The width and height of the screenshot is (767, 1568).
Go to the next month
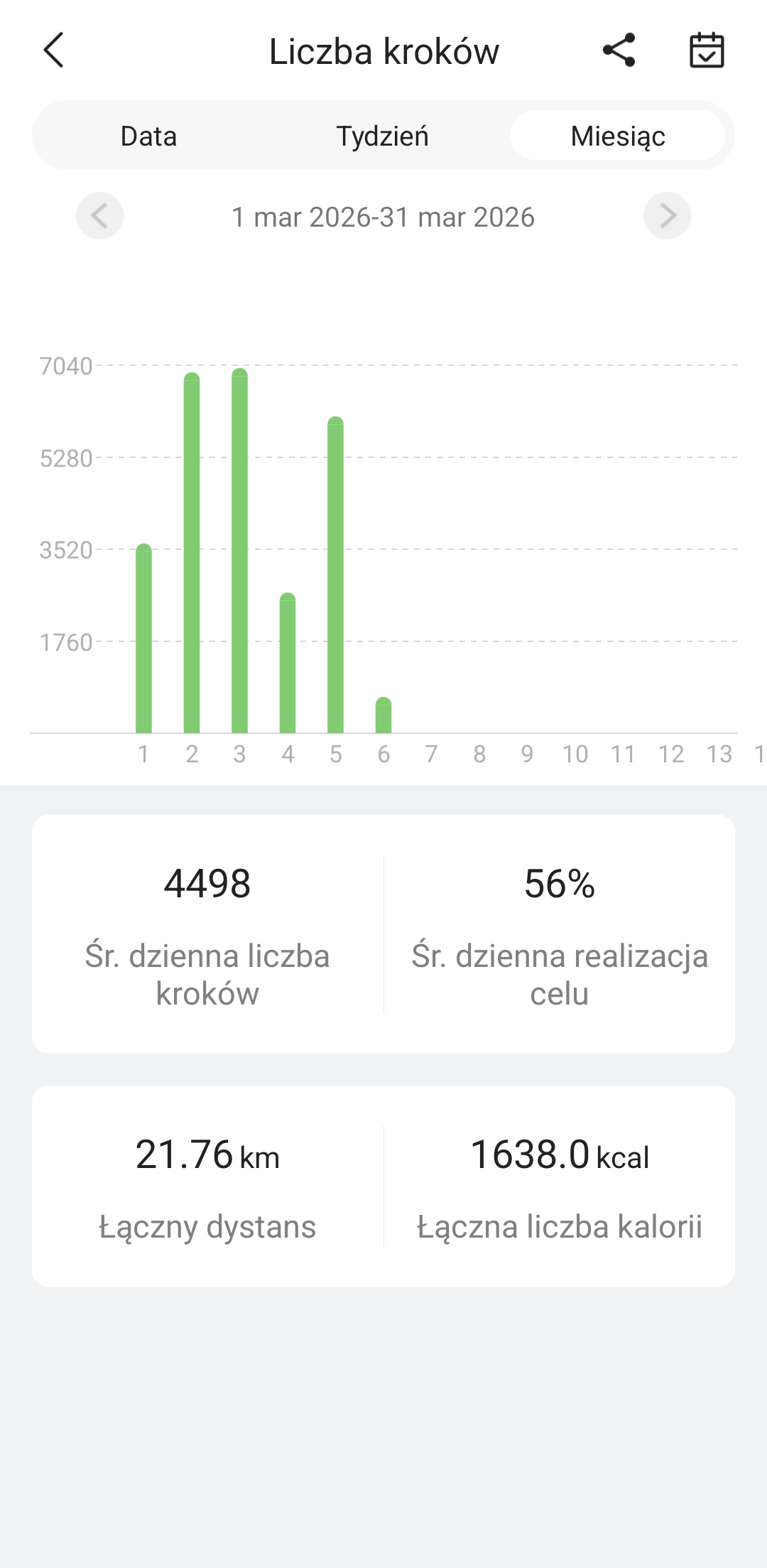coord(667,216)
